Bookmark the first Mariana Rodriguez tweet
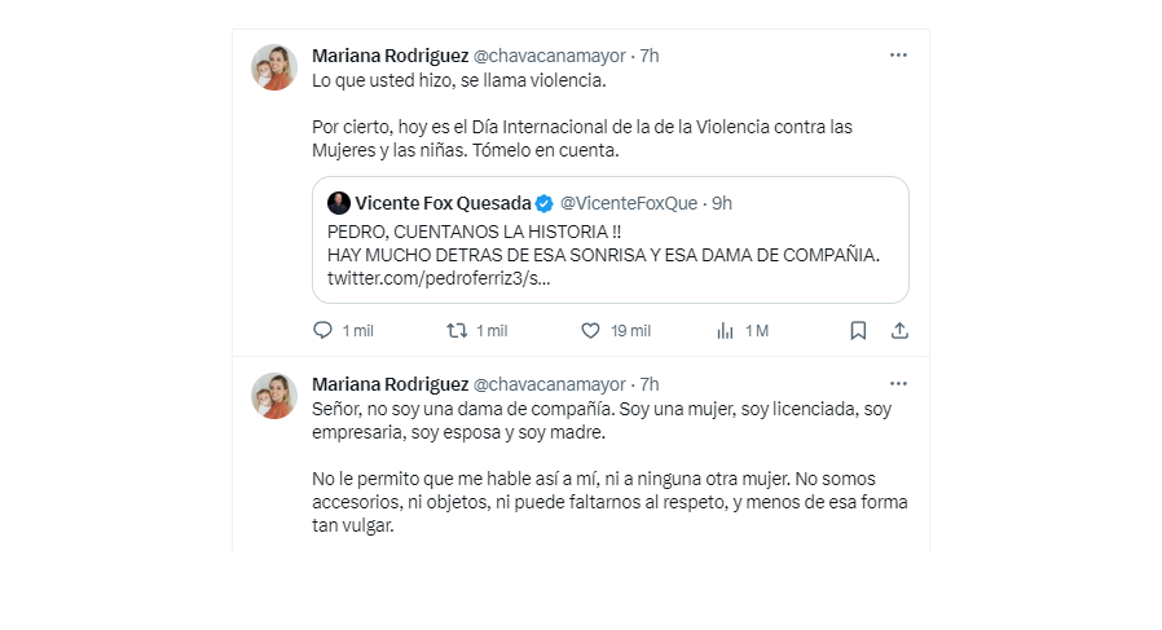Screen dimensions: 1162x630 858,330
